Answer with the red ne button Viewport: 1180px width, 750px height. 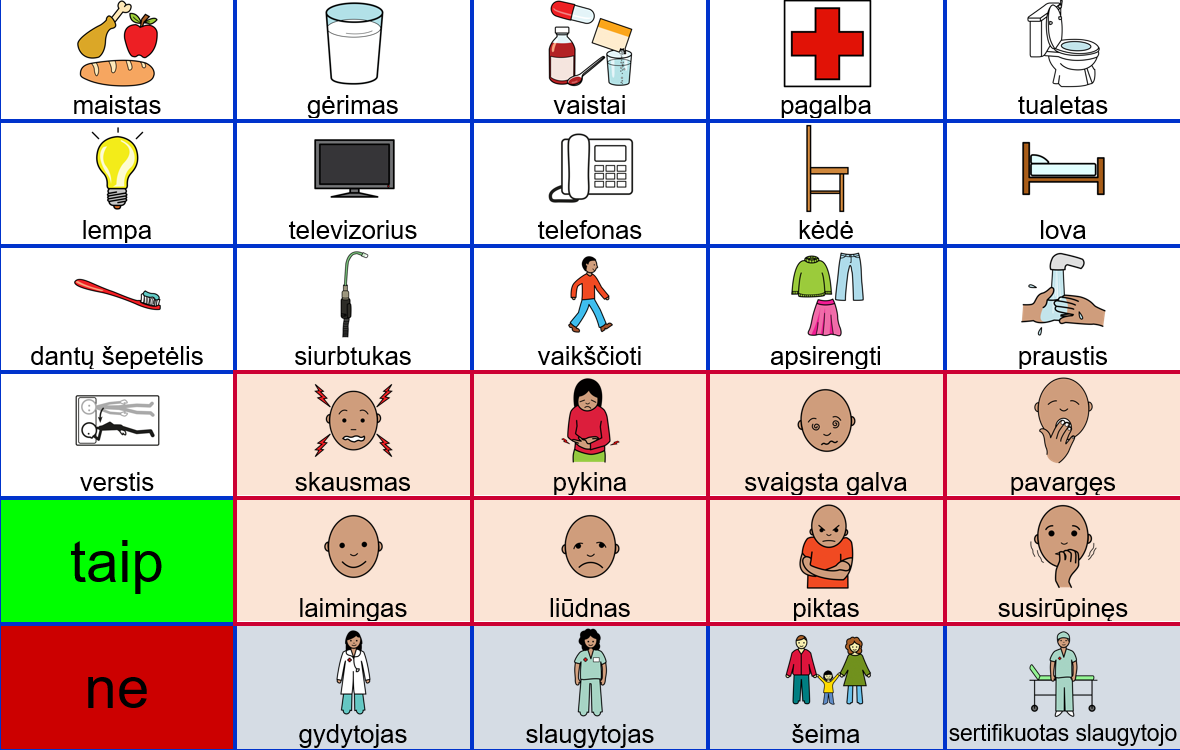(x=117, y=688)
